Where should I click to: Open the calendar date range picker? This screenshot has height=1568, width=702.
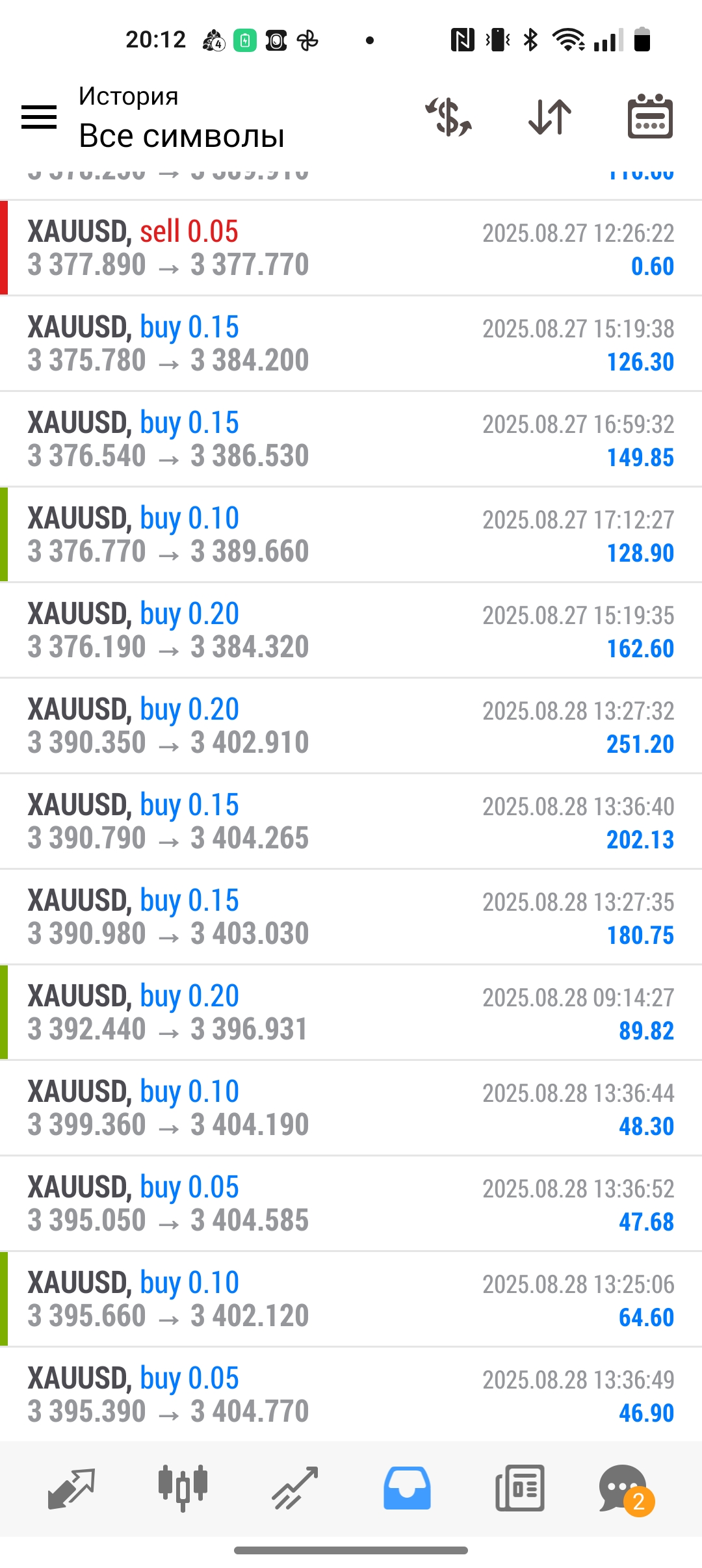click(x=650, y=117)
